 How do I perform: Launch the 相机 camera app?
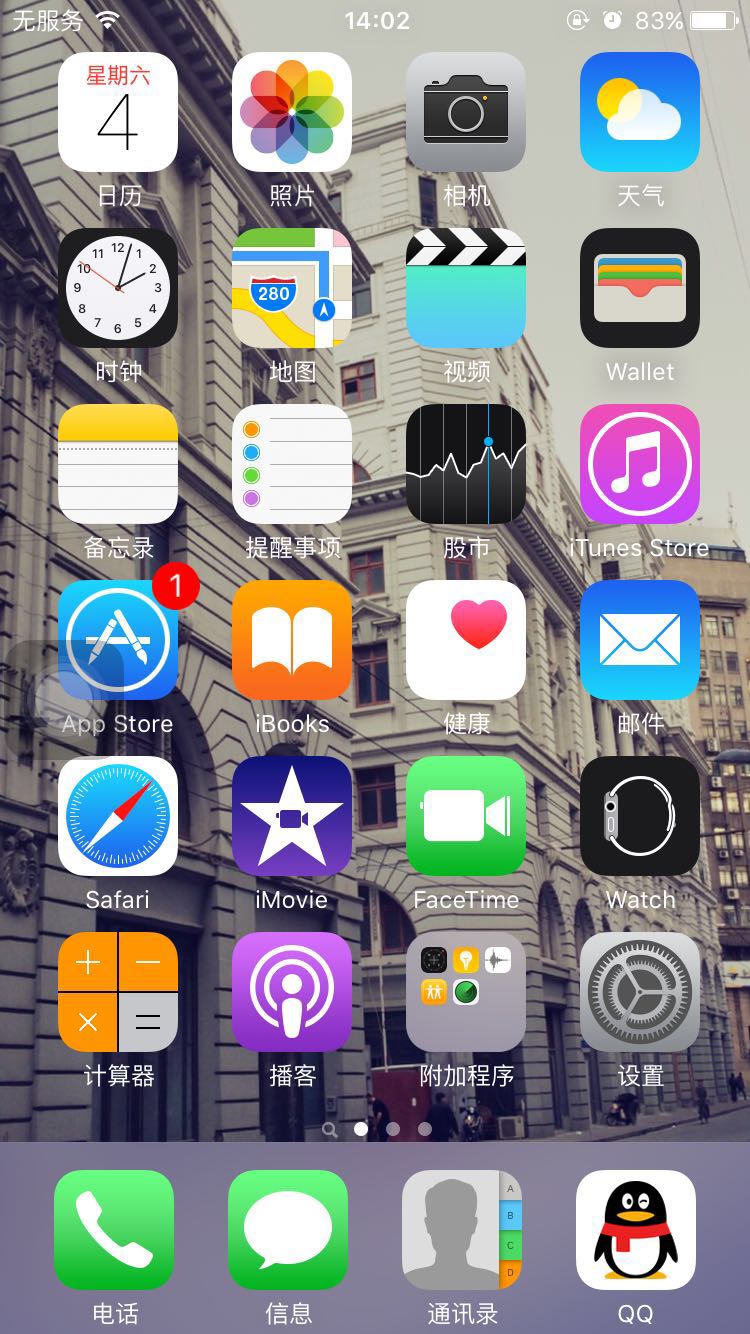(x=466, y=112)
